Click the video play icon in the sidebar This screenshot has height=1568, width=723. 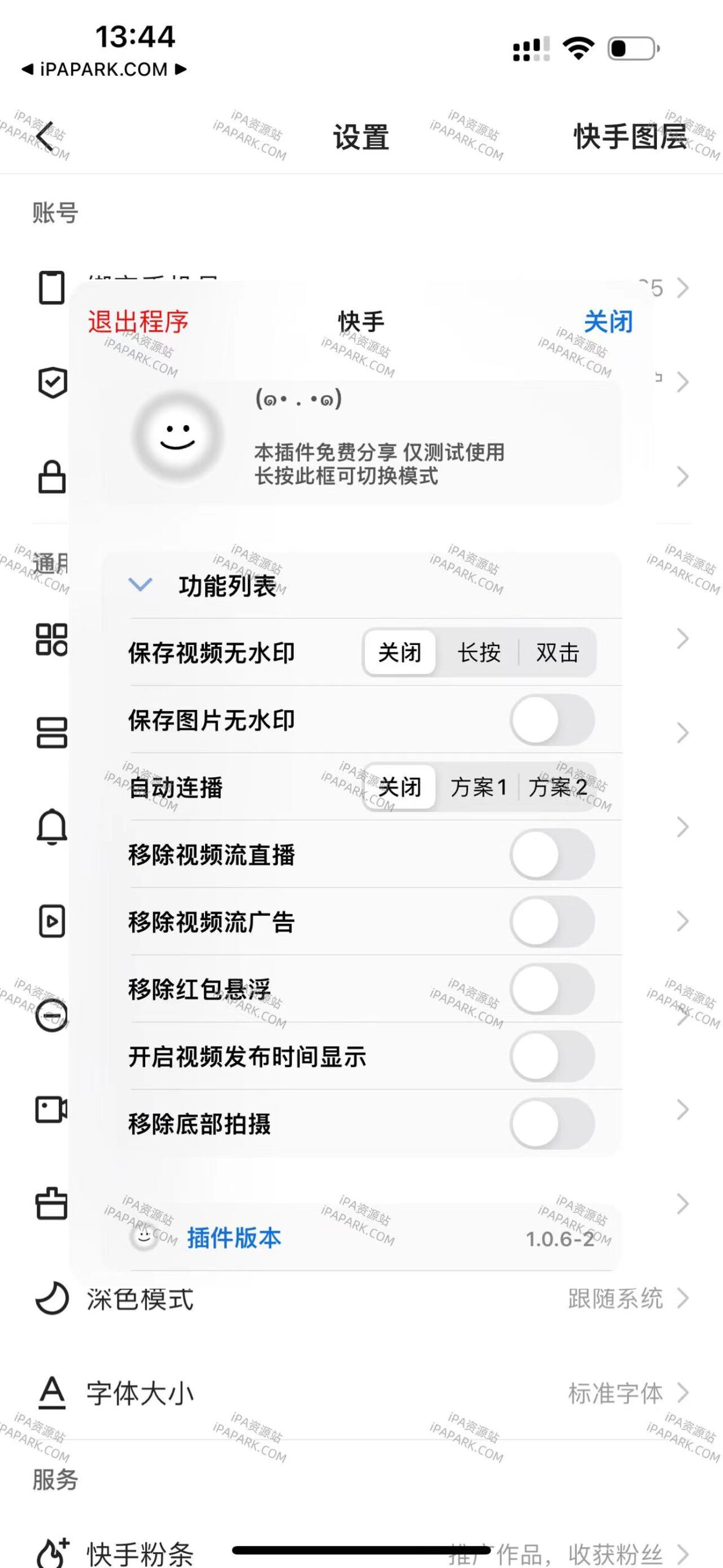point(52,922)
